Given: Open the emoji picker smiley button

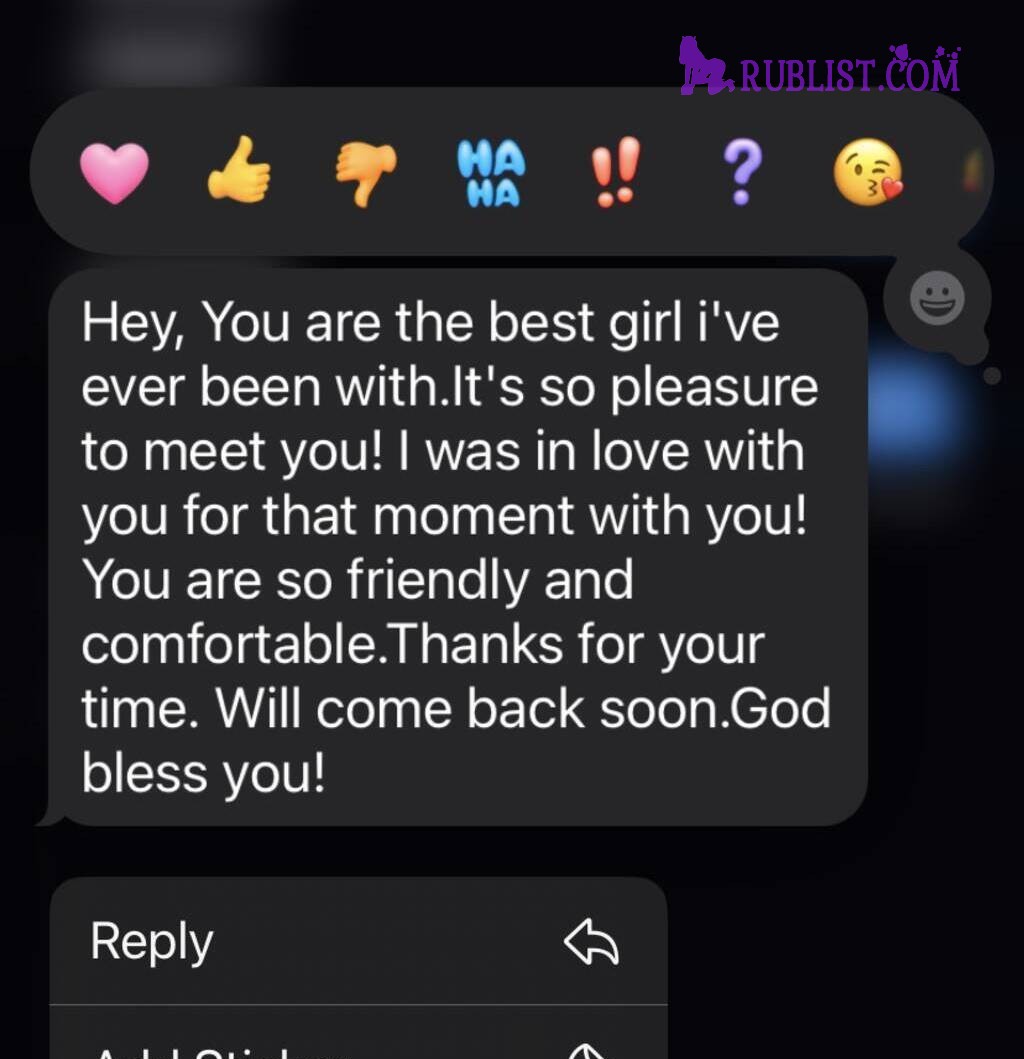Looking at the screenshot, I should click(938, 299).
